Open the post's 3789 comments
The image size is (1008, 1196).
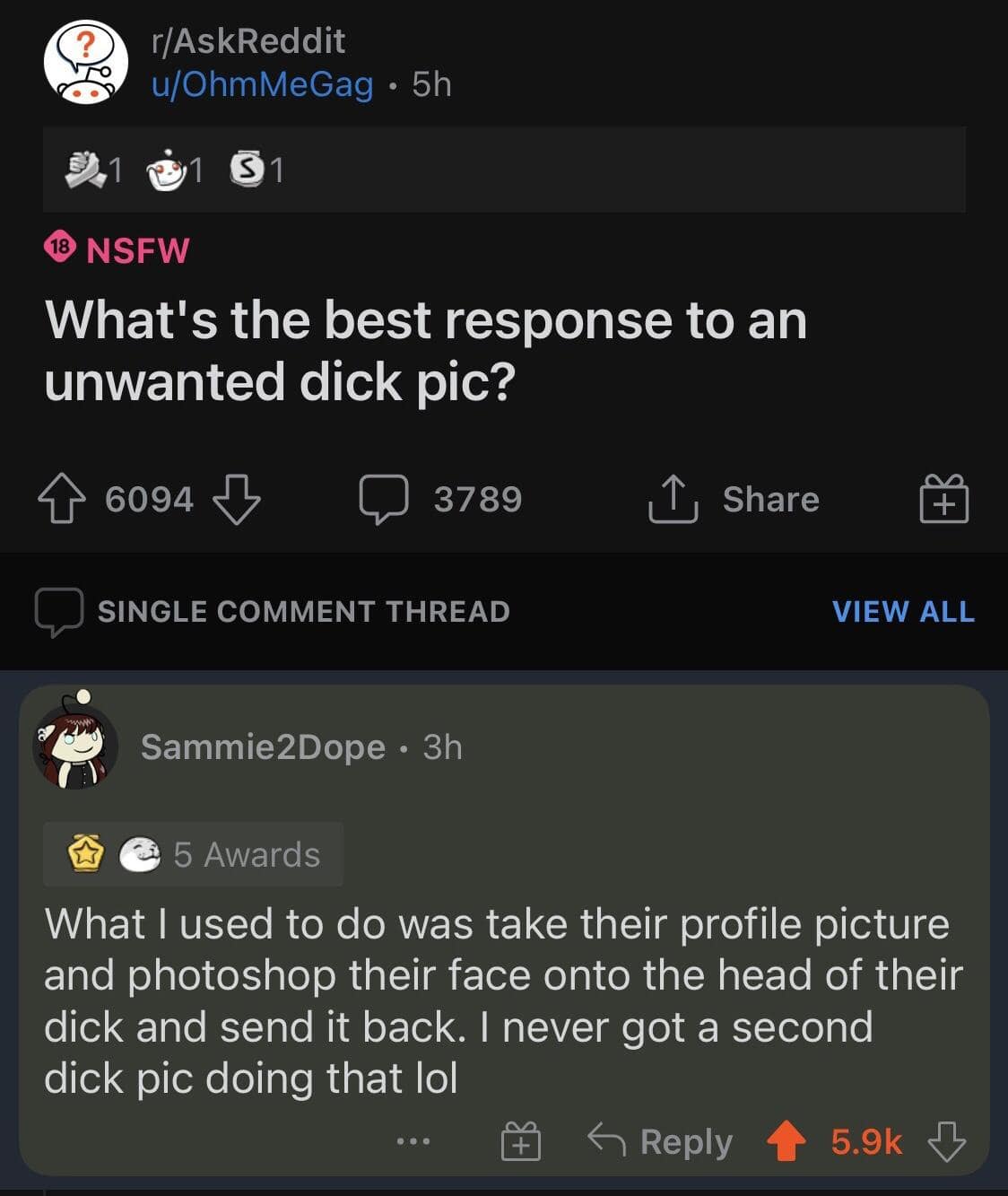[x=439, y=500]
